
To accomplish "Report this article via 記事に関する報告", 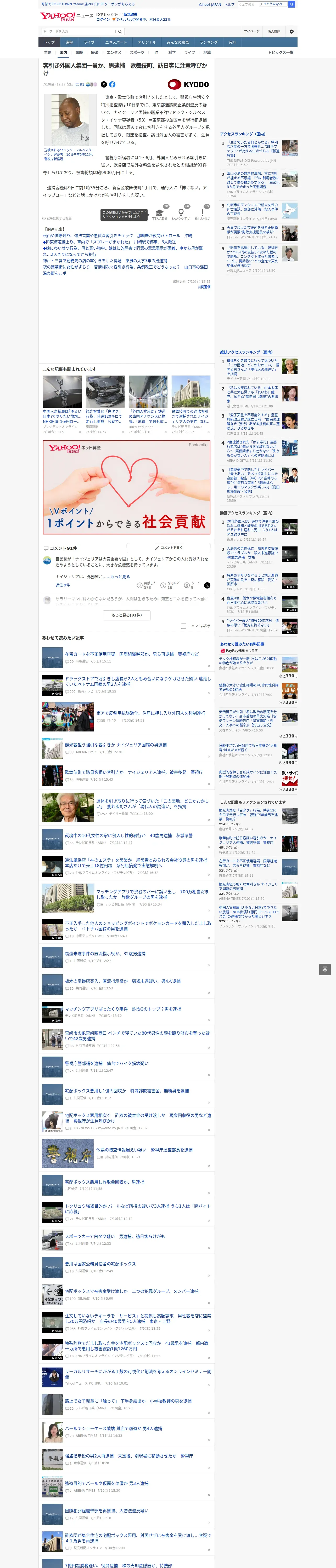I will (x=57, y=218).
